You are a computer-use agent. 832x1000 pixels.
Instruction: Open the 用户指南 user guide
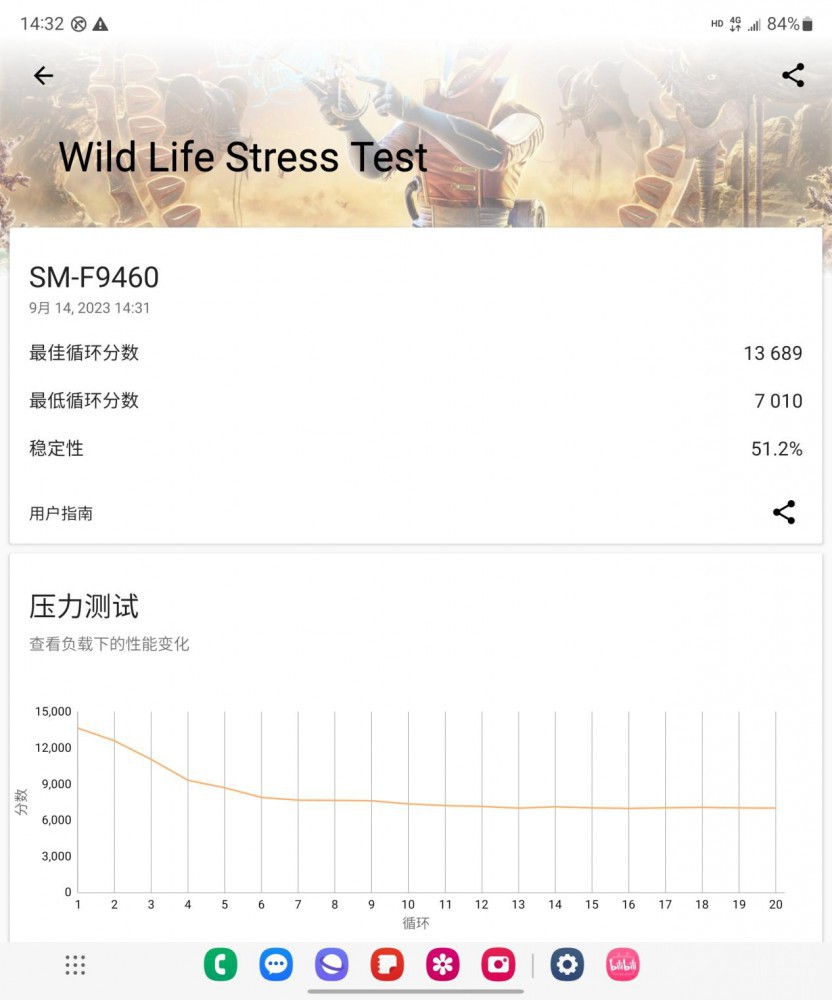61,514
